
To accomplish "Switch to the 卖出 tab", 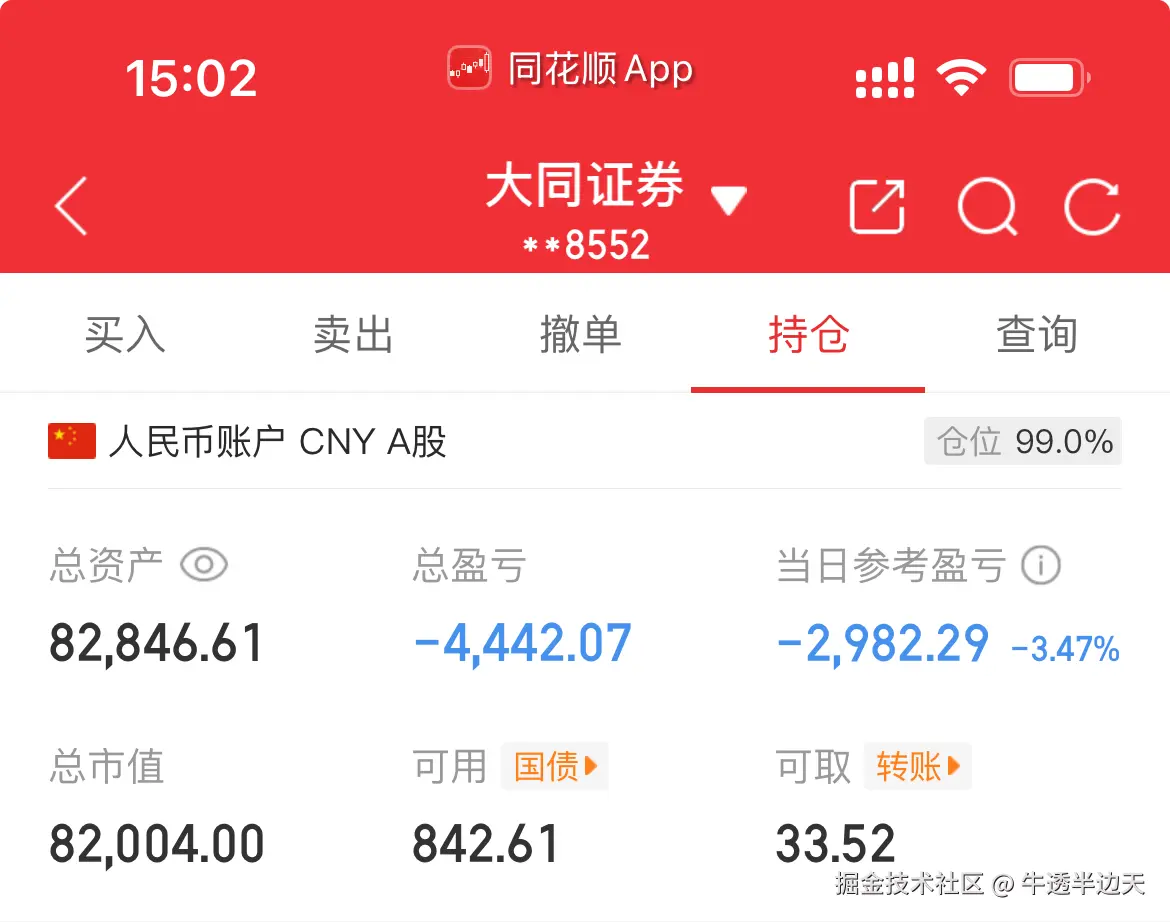I will pos(353,335).
